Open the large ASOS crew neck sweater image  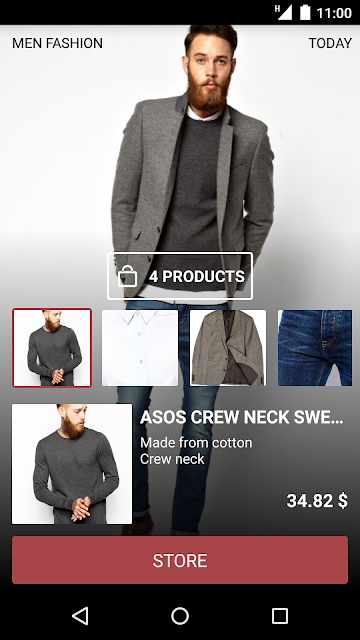click(x=72, y=464)
